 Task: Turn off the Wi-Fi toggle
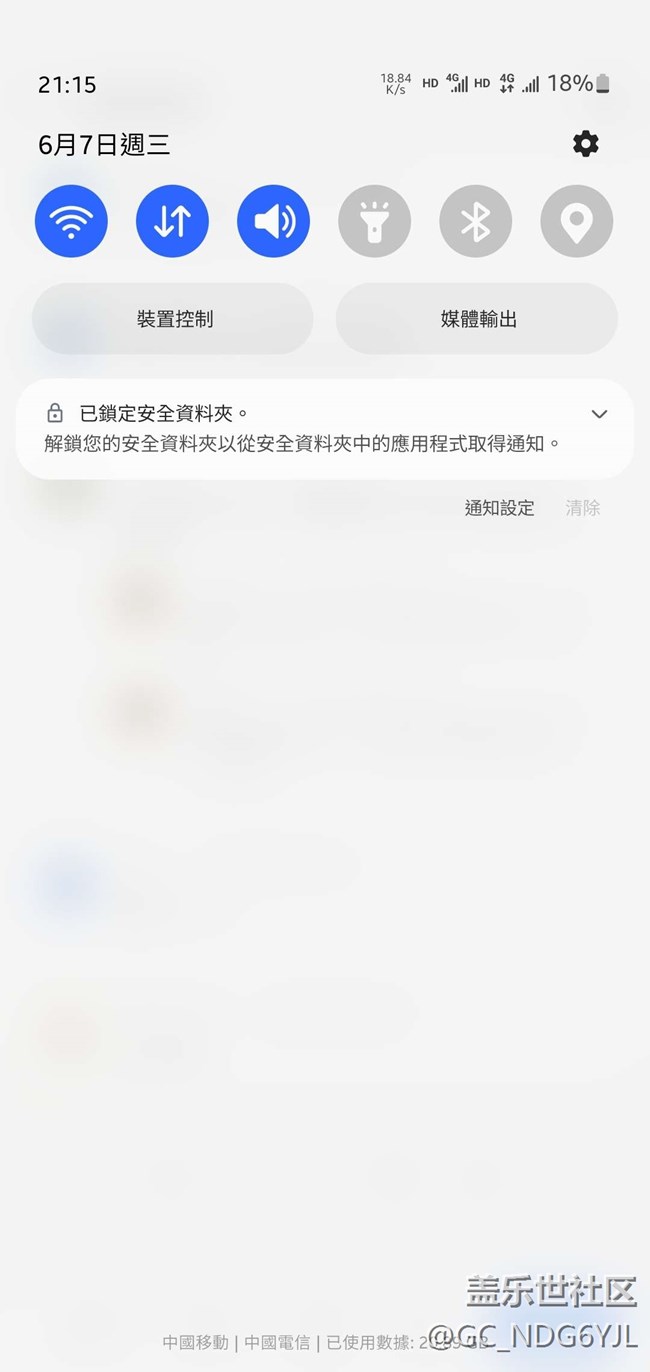pyautogui.click(x=71, y=221)
